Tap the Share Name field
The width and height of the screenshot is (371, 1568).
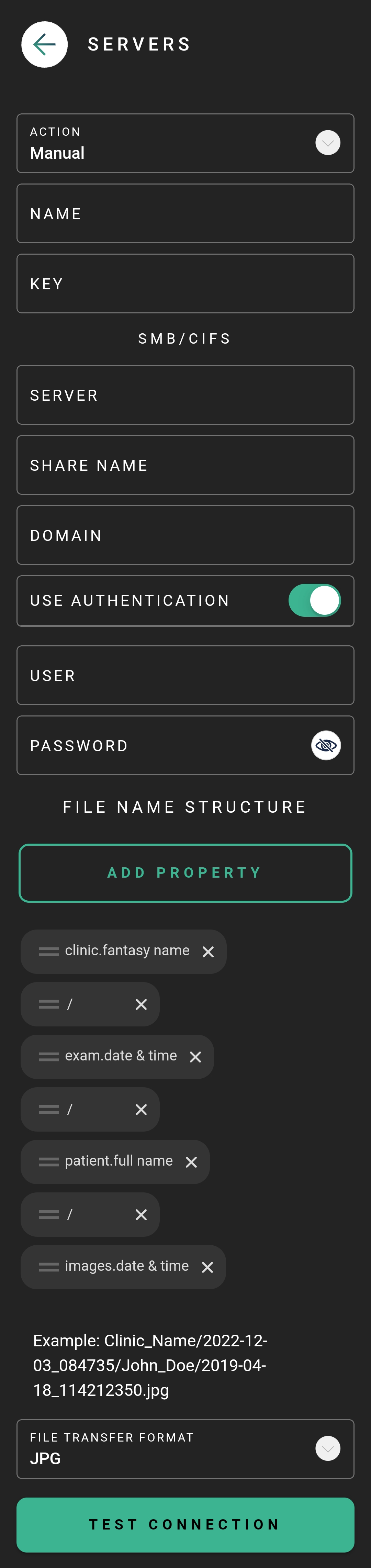[185, 465]
